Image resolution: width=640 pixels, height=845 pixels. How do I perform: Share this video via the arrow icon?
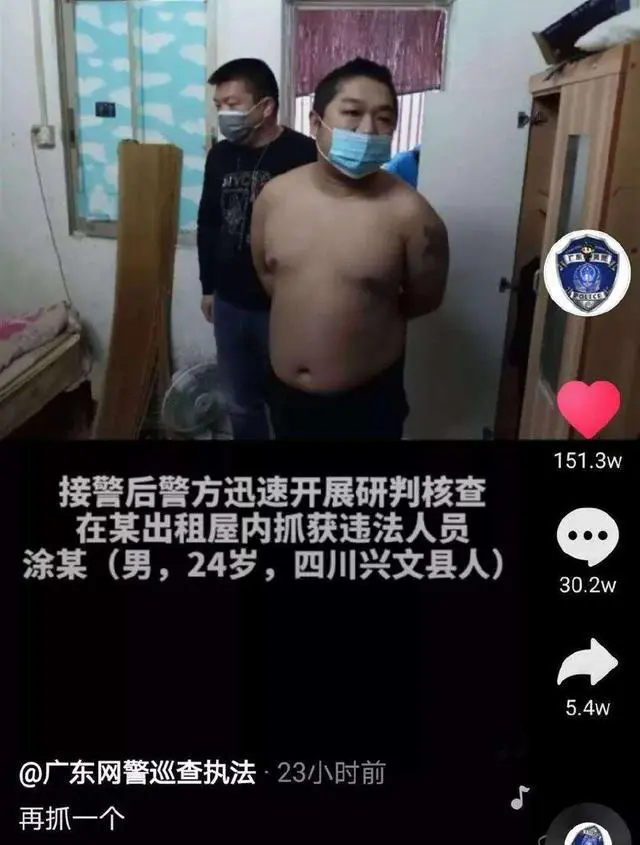point(588,661)
